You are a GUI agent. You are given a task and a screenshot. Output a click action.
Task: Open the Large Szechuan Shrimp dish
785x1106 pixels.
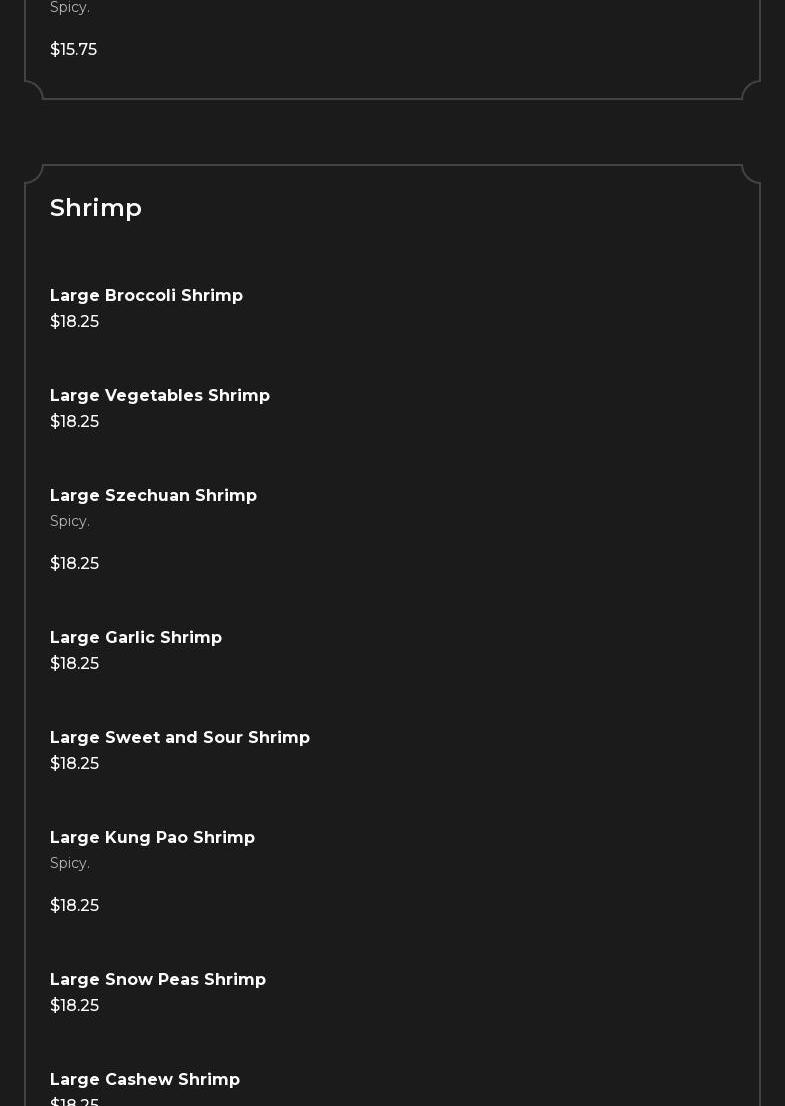click(153, 496)
